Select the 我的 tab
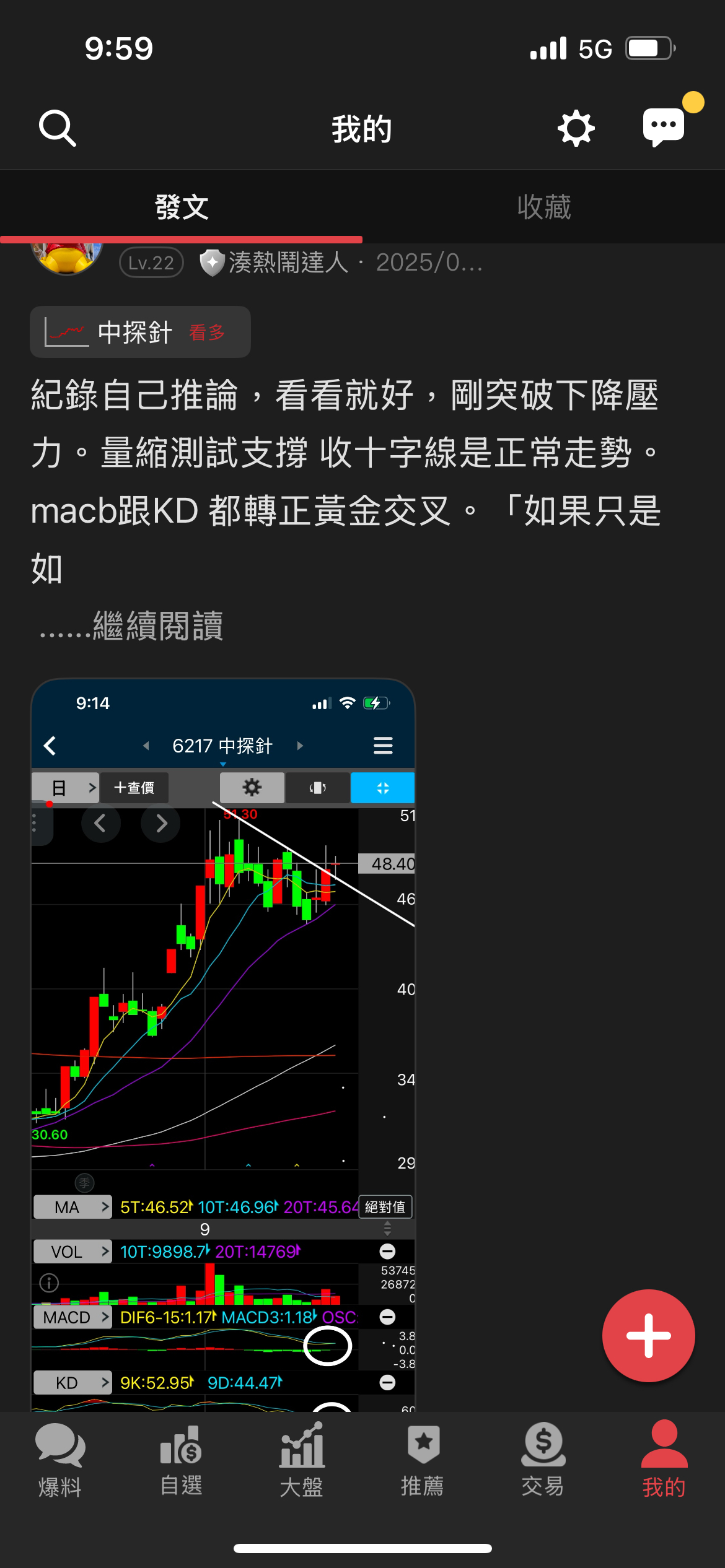Screen dimensions: 725x1568 pyautogui.click(x=664, y=1460)
